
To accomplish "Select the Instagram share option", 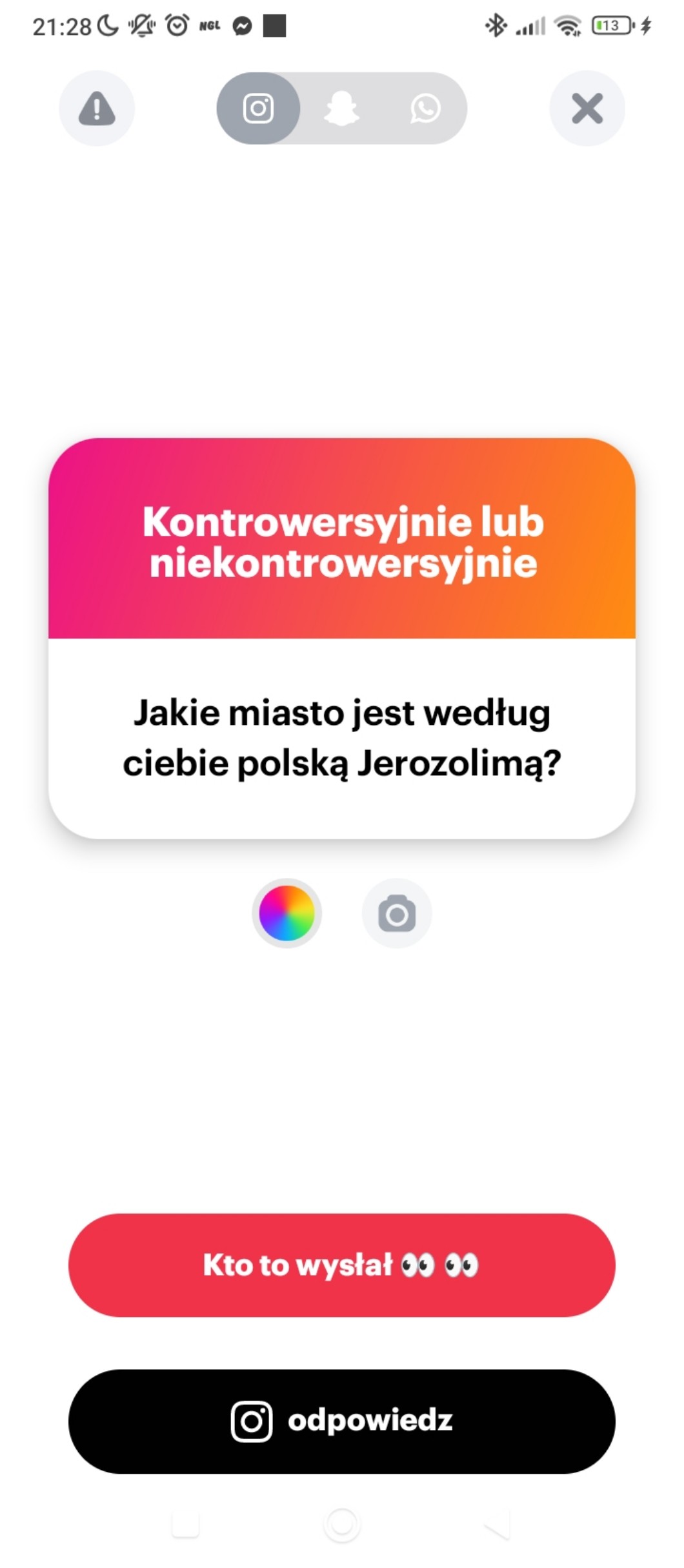I will pyautogui.click(x=258, y=108).
